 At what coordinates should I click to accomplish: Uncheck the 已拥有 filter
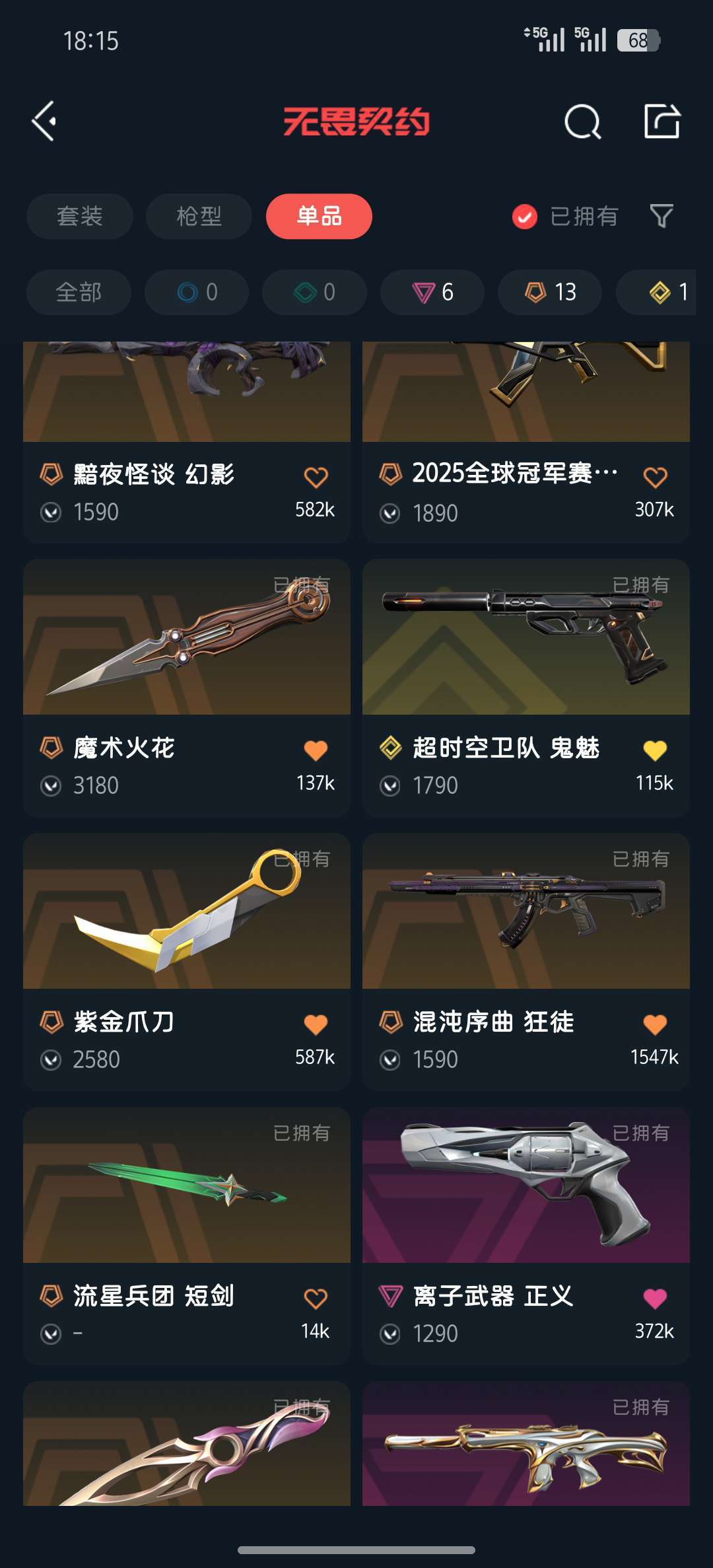(x=525, y=217)
